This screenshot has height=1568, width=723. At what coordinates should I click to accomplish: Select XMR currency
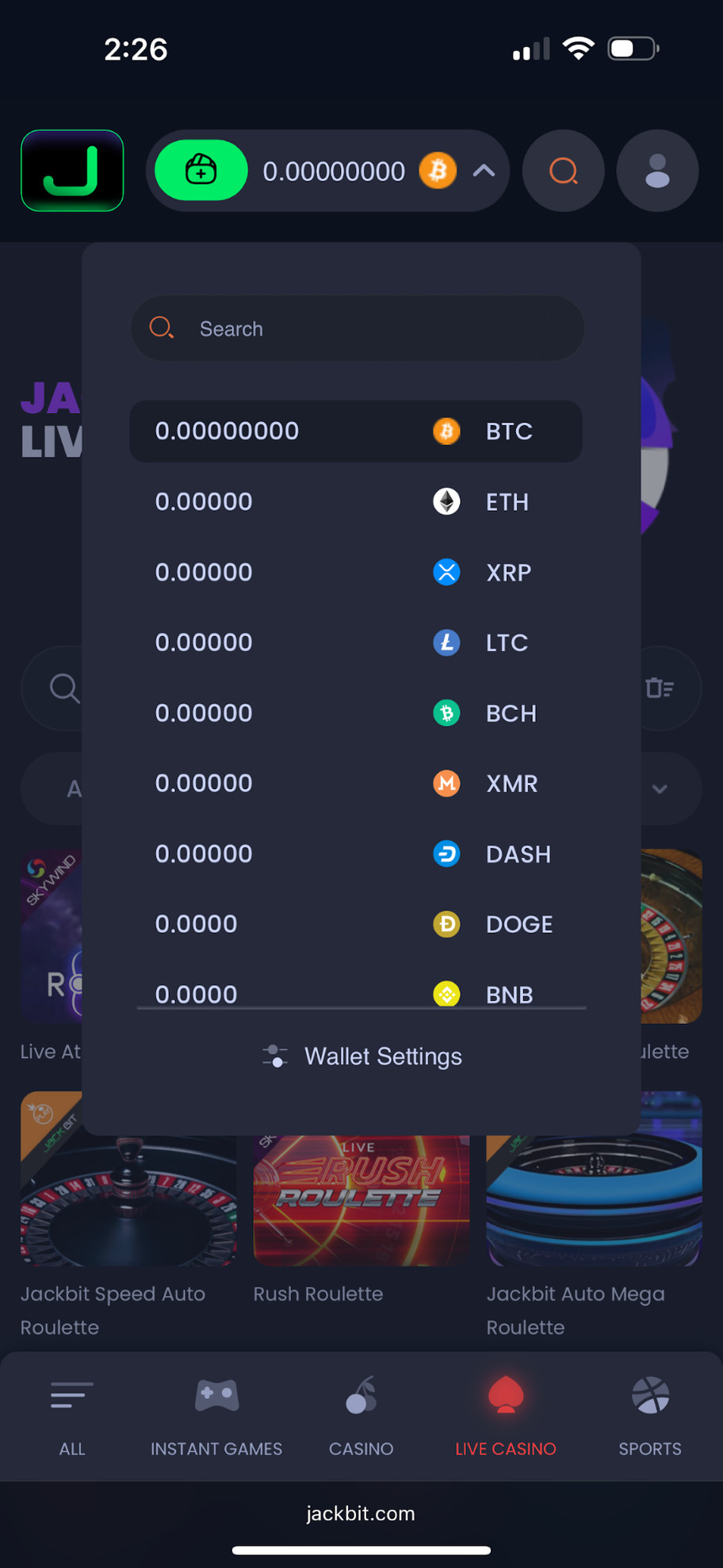tap(356, 784)
